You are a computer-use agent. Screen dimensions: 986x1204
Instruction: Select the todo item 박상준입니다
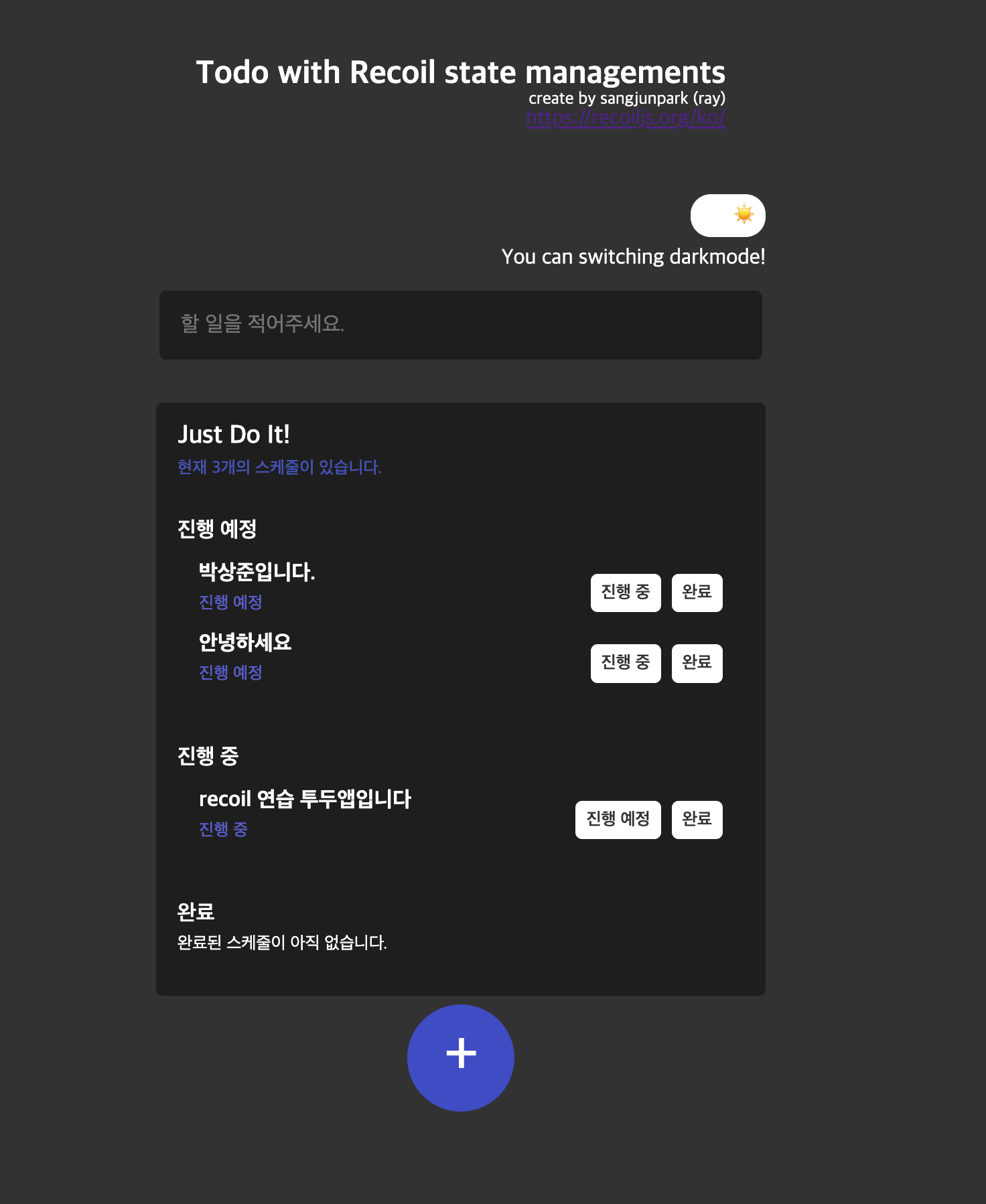258,573
